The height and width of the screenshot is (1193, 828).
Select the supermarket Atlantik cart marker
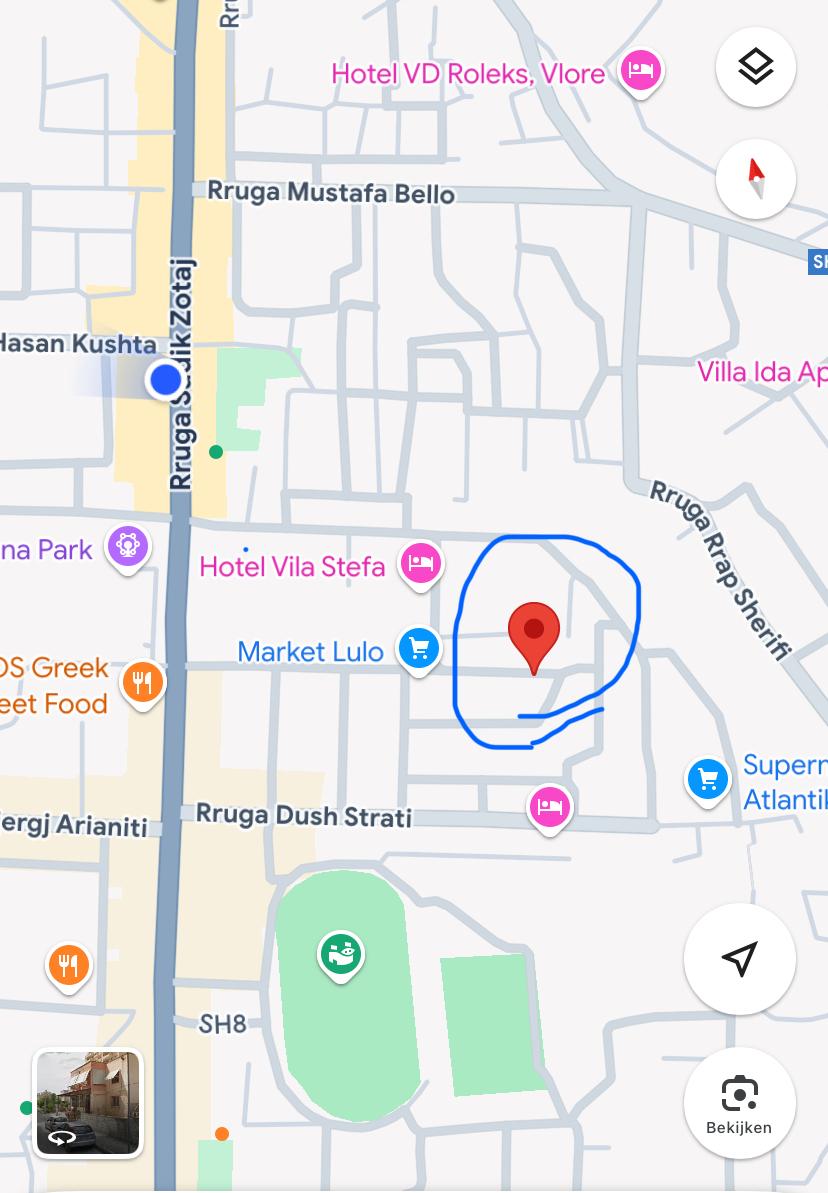707,778
